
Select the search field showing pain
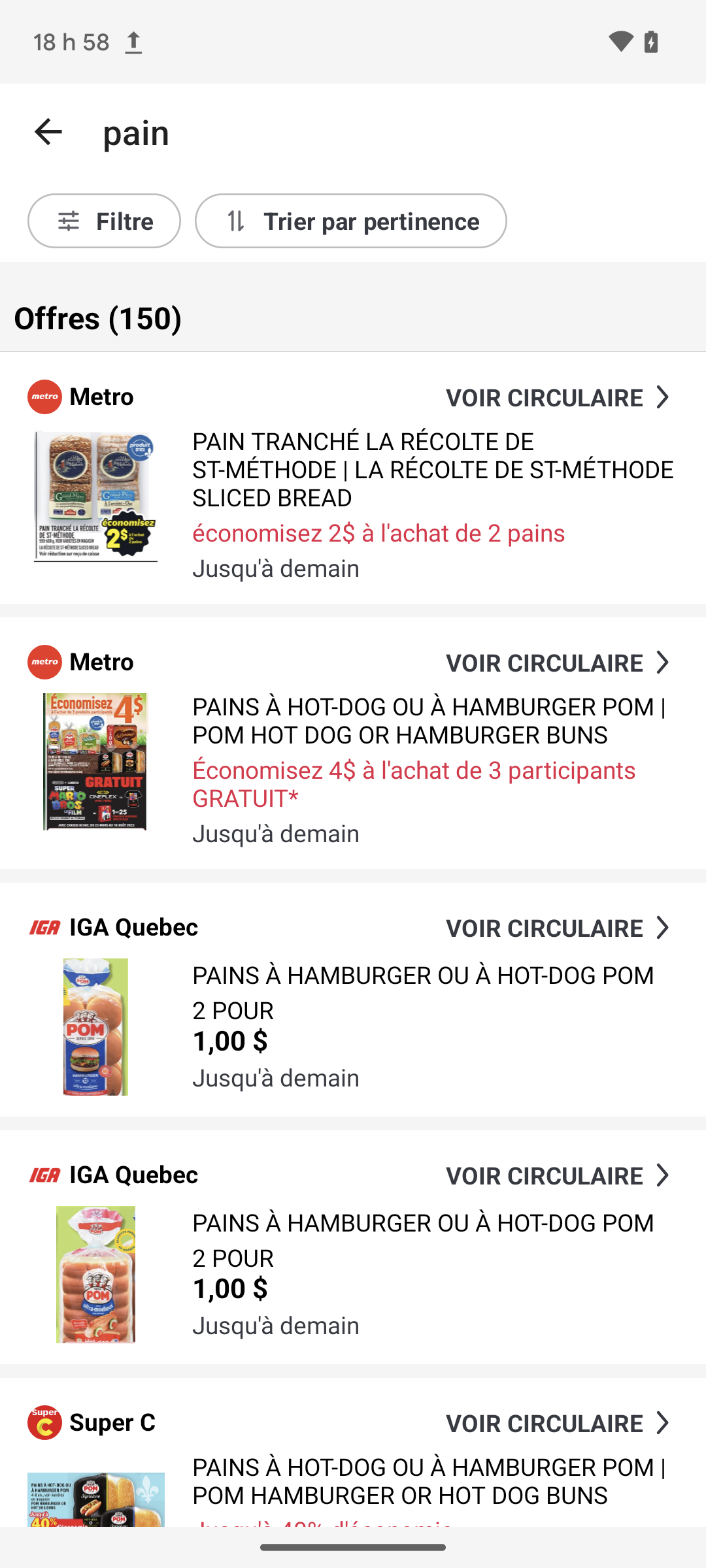135,132
